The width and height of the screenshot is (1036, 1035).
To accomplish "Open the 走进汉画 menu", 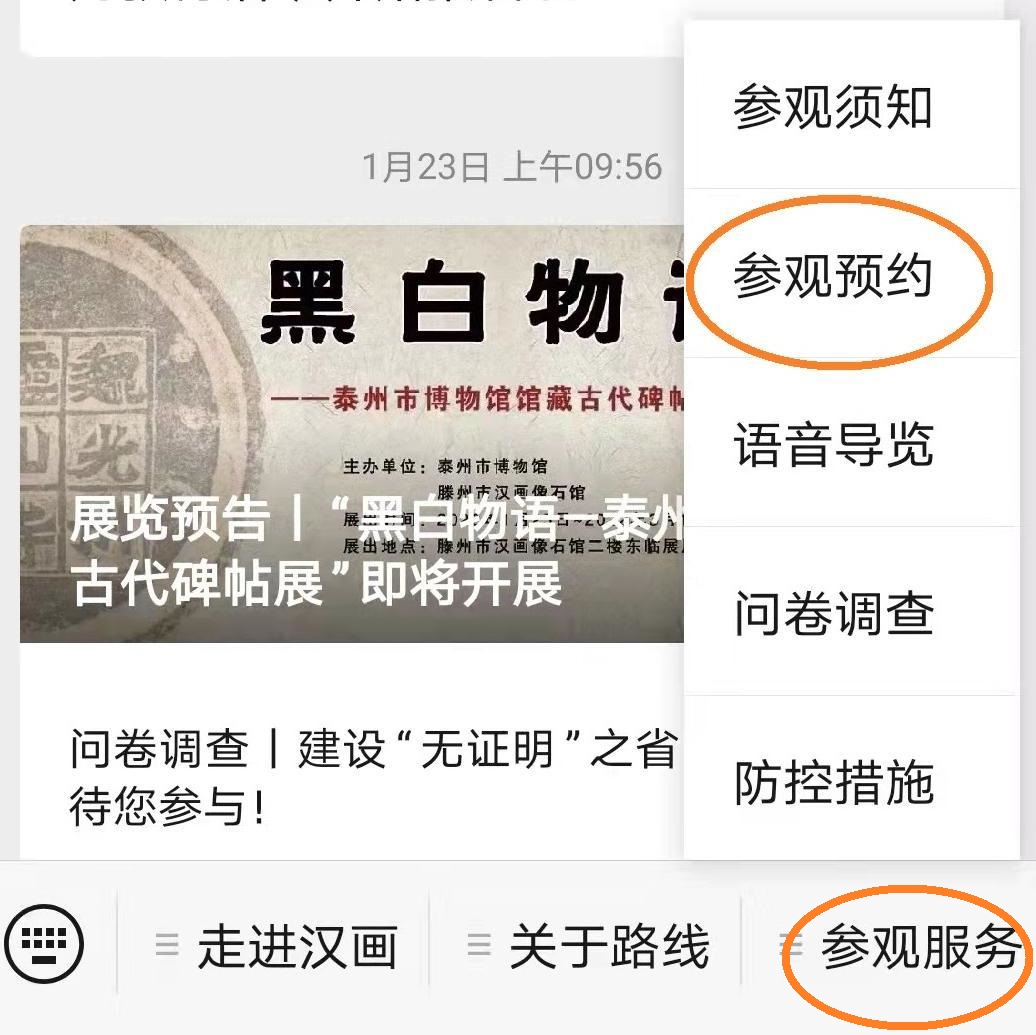I will (277, 947).
